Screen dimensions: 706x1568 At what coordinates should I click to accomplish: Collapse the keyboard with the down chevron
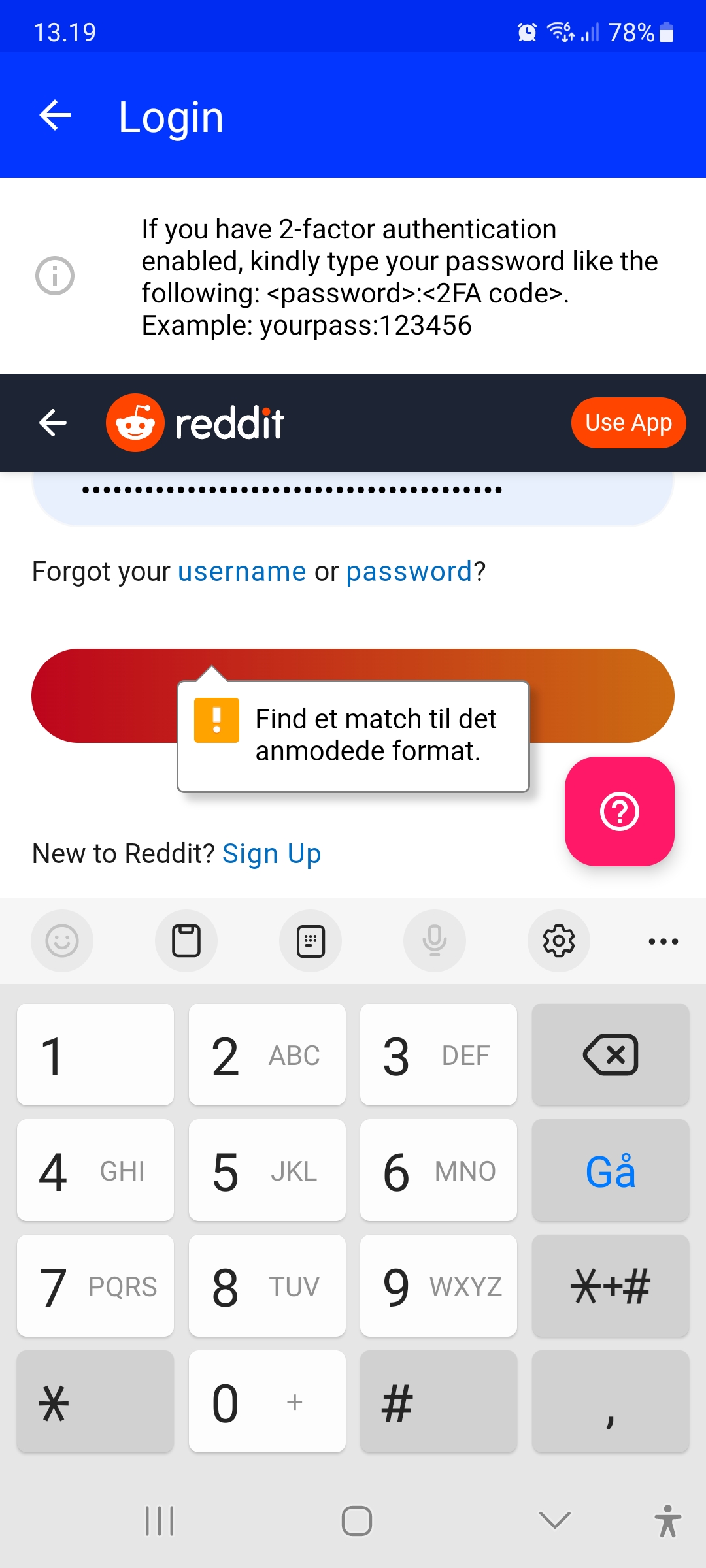[x=553, y=1521]
